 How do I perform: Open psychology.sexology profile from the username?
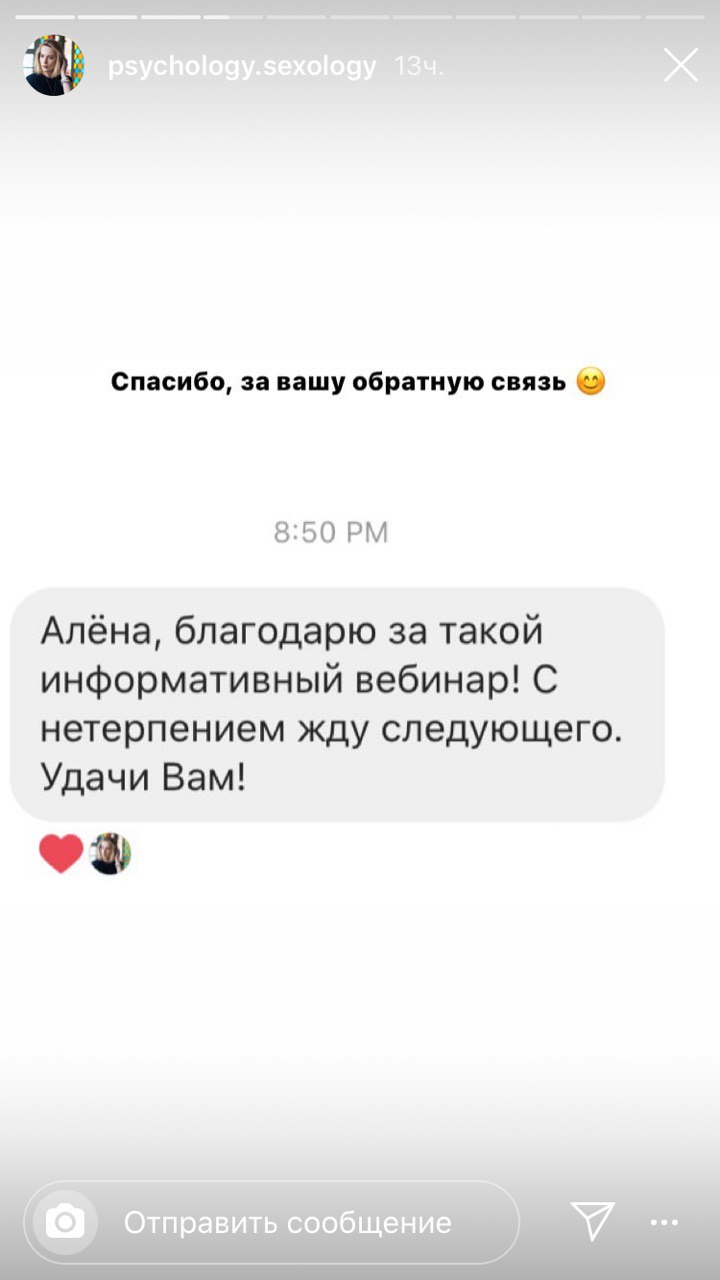coord(242,67)
